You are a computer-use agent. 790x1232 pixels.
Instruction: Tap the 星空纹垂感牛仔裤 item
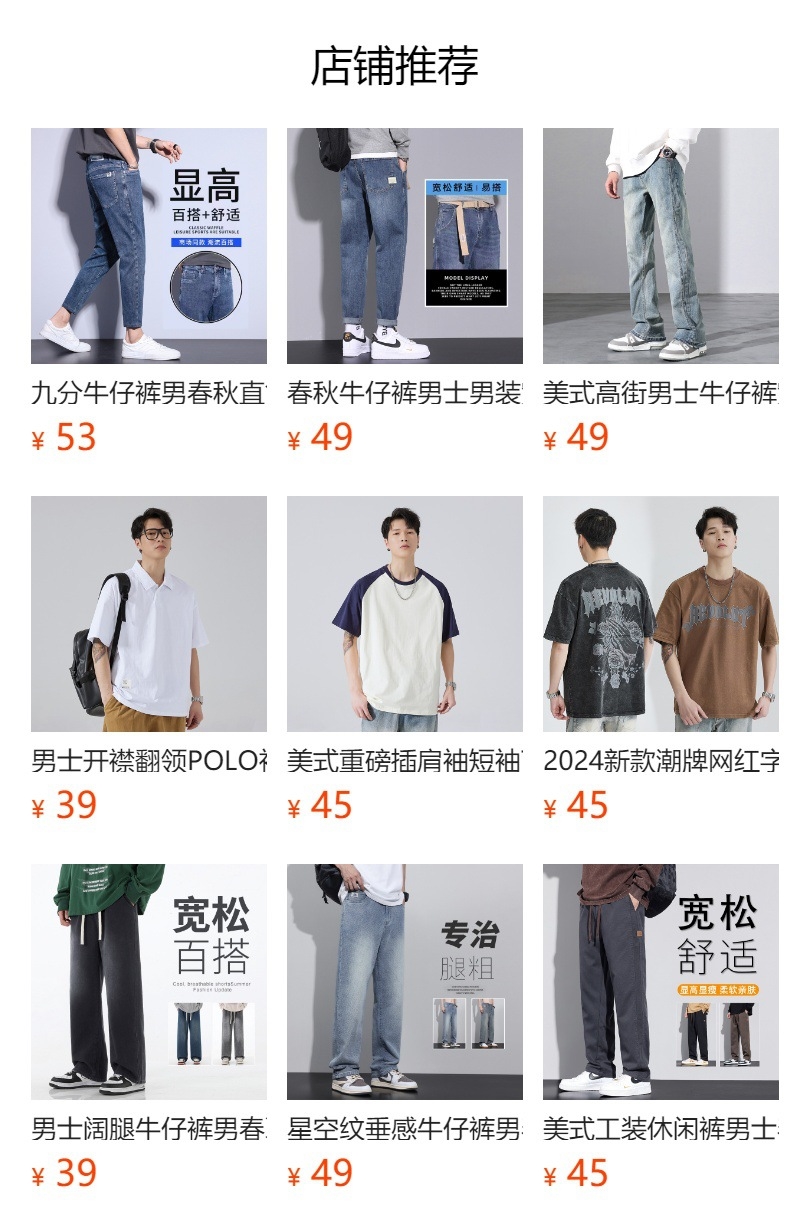point(405,982)
